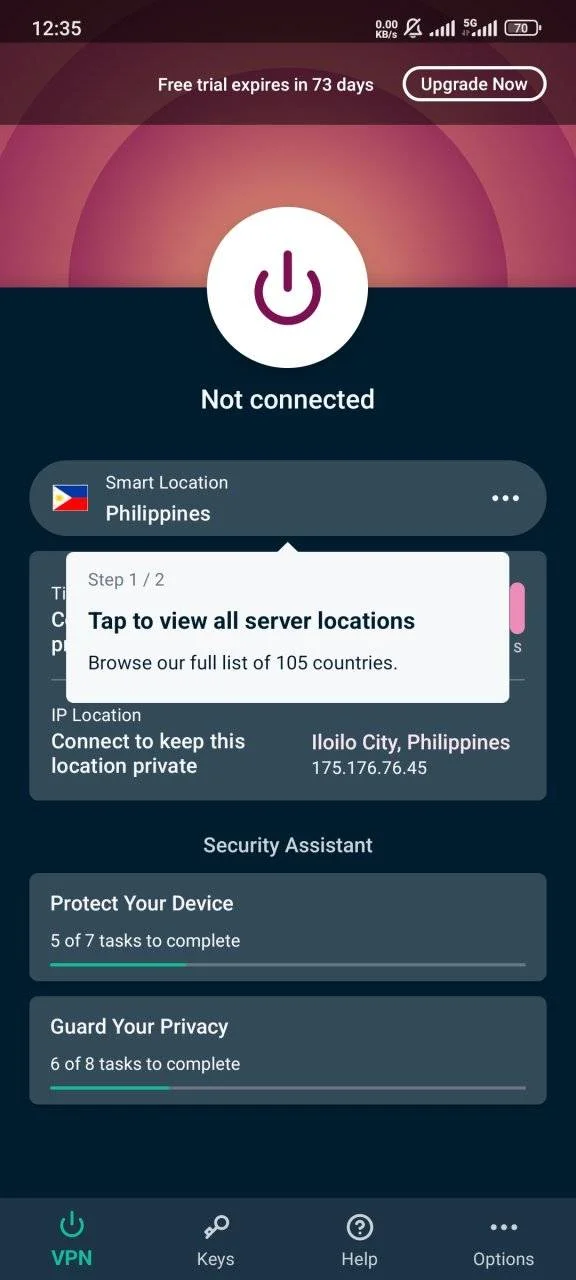This screenshot has height=1280, width=576.
Task: Open the Guard Your Privacy card
Action: click(x=288, y=1050)
